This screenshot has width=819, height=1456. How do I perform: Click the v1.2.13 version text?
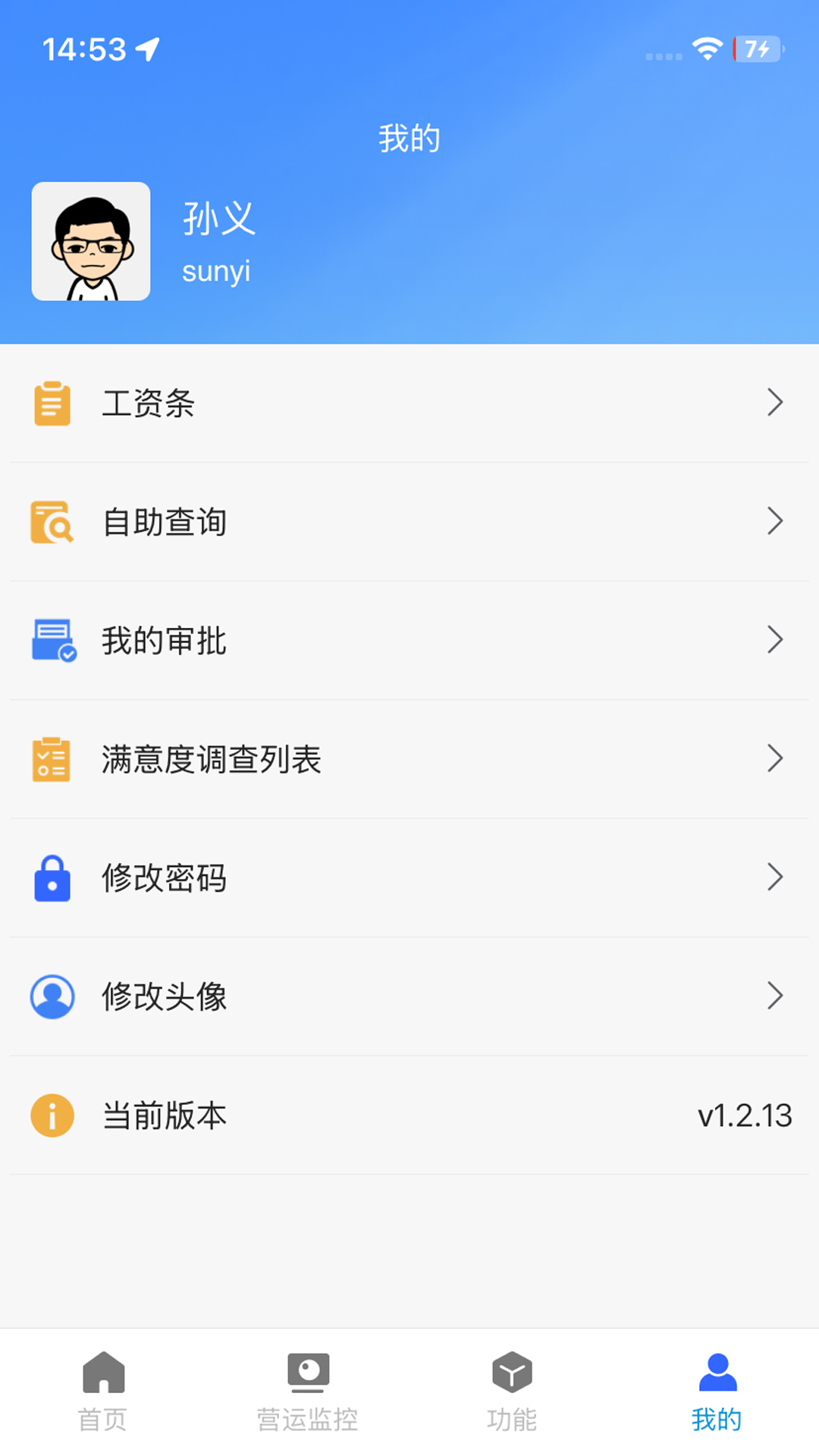pyautogui.click(x=745, y=1115)
